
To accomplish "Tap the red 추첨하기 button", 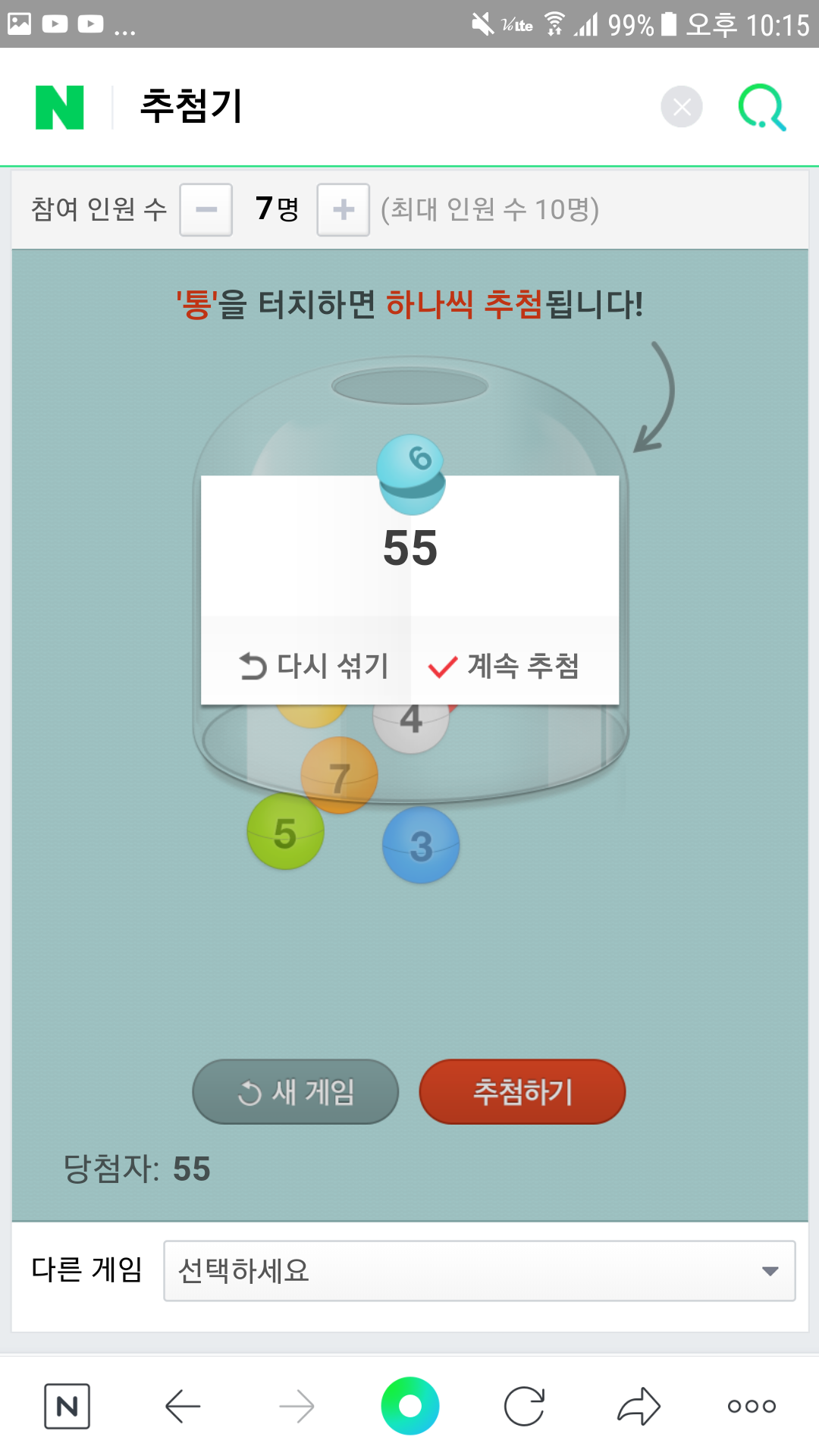I will pos(522,1092).
